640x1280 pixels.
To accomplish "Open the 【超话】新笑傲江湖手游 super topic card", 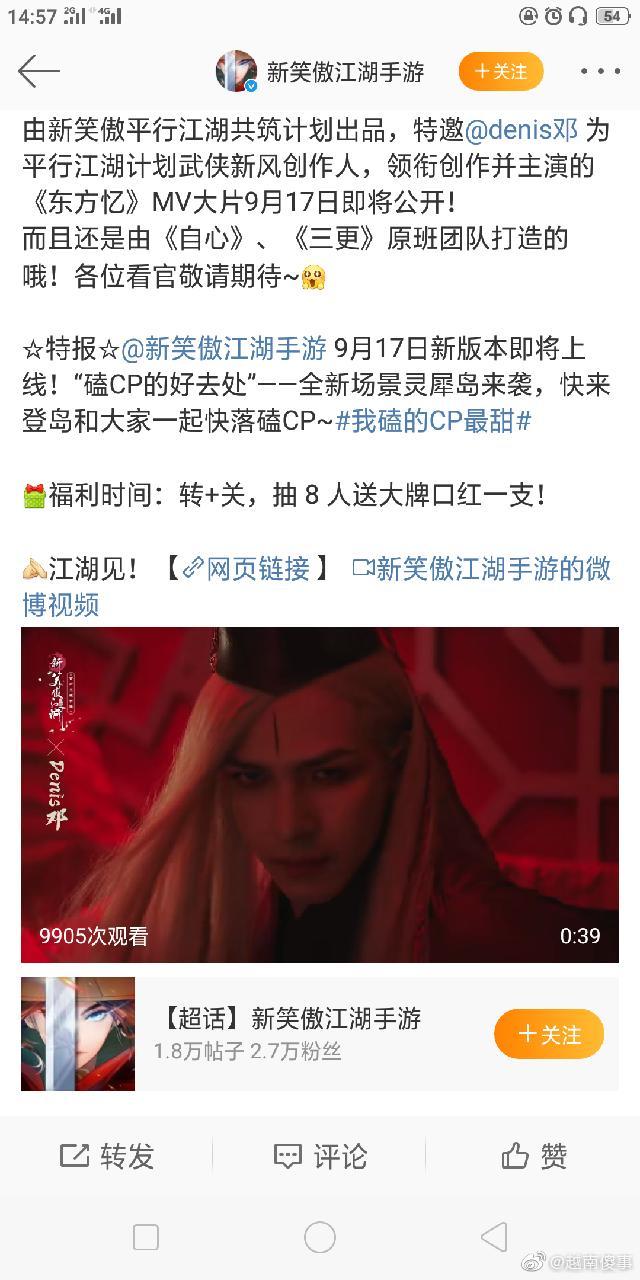I will pyautogui.click(x=290, y=1033).
